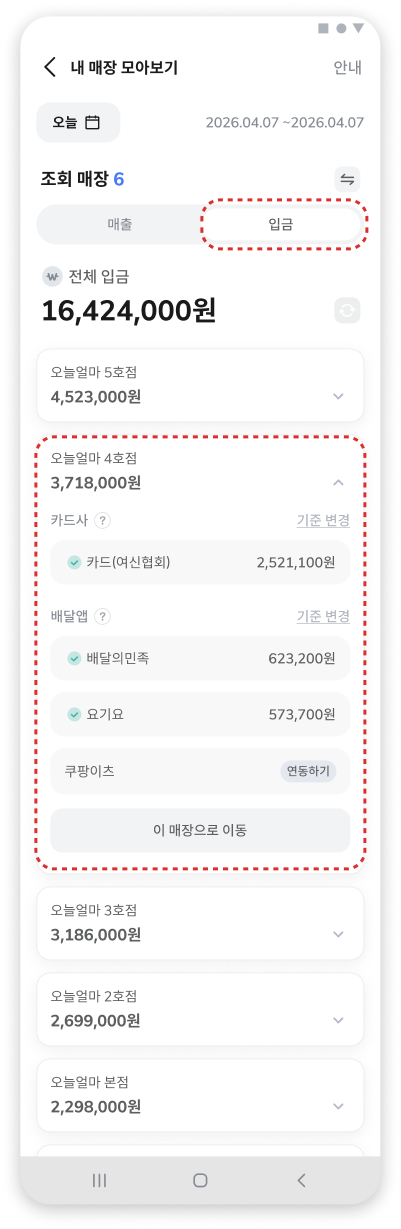
Task: Select the 입금 tab
Action: (281, 224)
